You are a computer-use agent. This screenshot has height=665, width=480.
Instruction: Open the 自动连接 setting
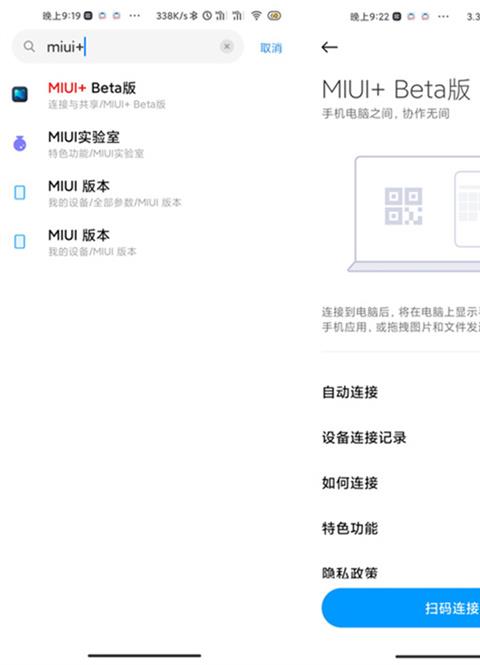pyautogui.click(x=400, y=392)
